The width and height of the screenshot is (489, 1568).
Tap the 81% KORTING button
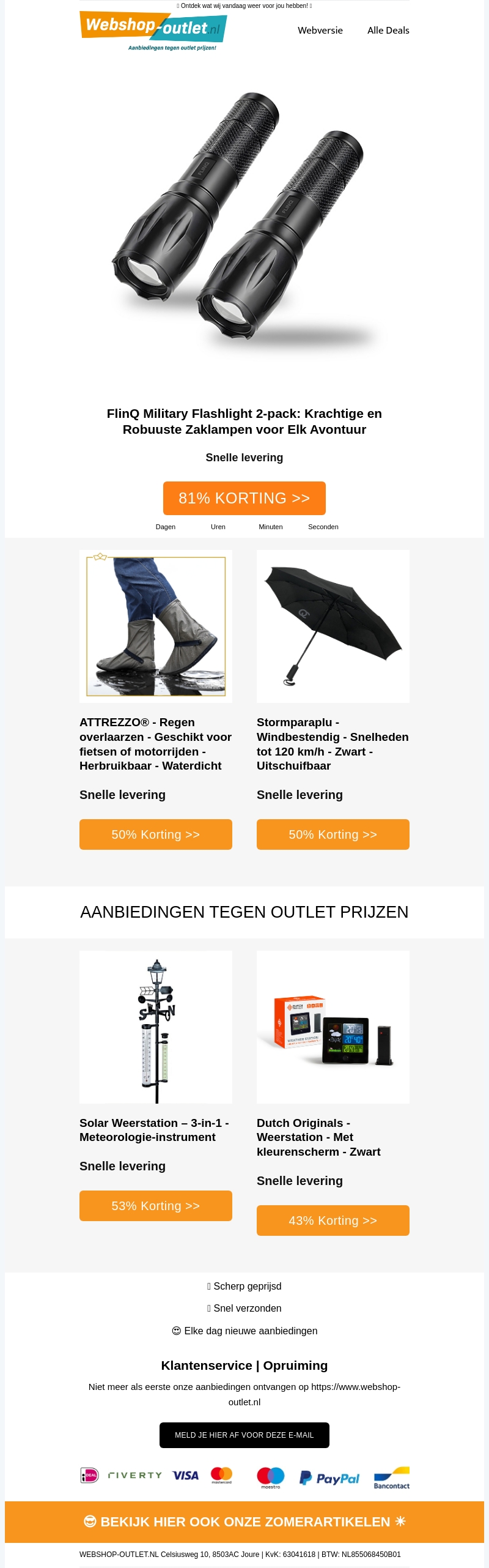[244, 498]
